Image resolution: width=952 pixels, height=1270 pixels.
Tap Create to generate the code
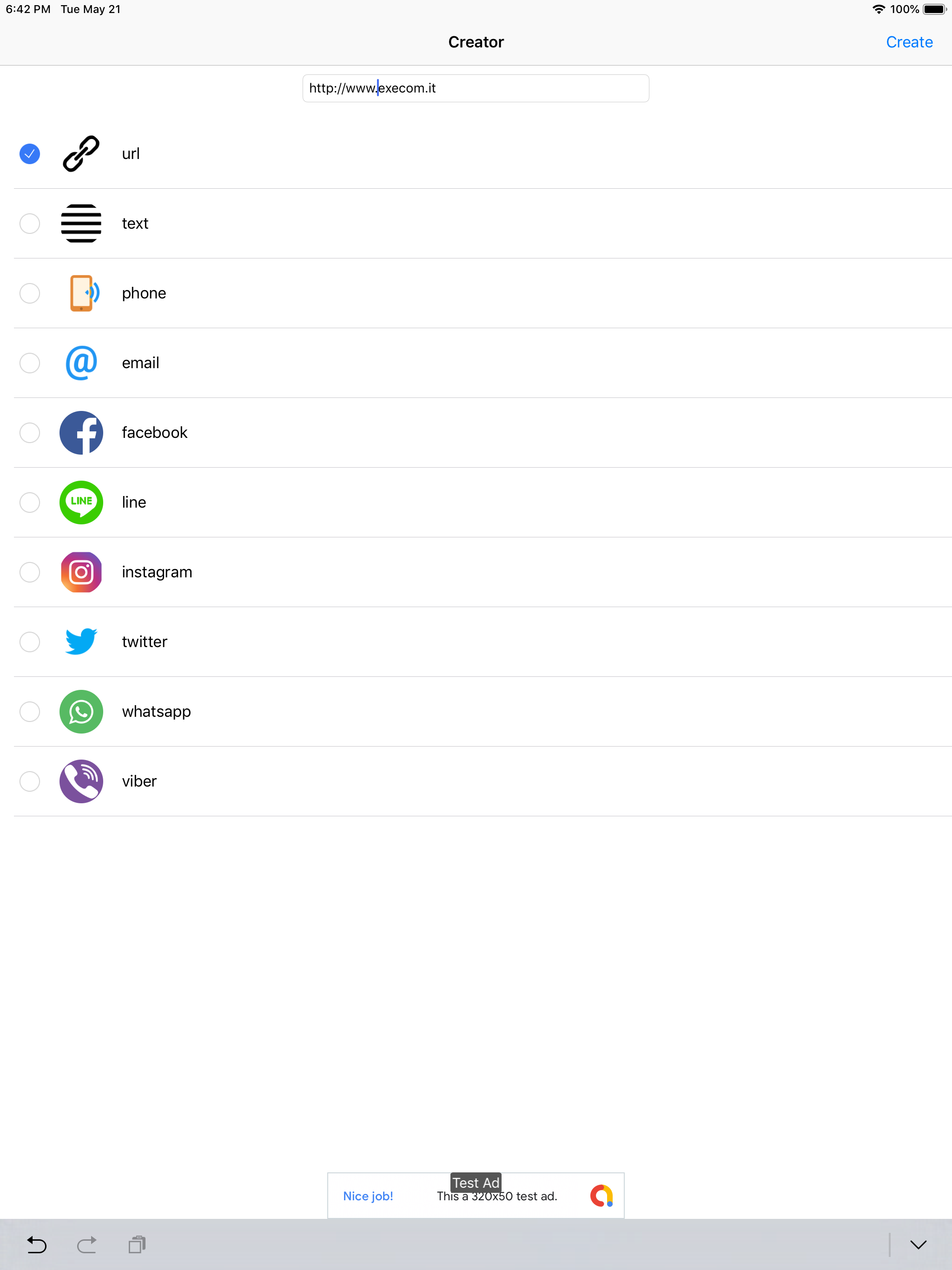(908, 41)
